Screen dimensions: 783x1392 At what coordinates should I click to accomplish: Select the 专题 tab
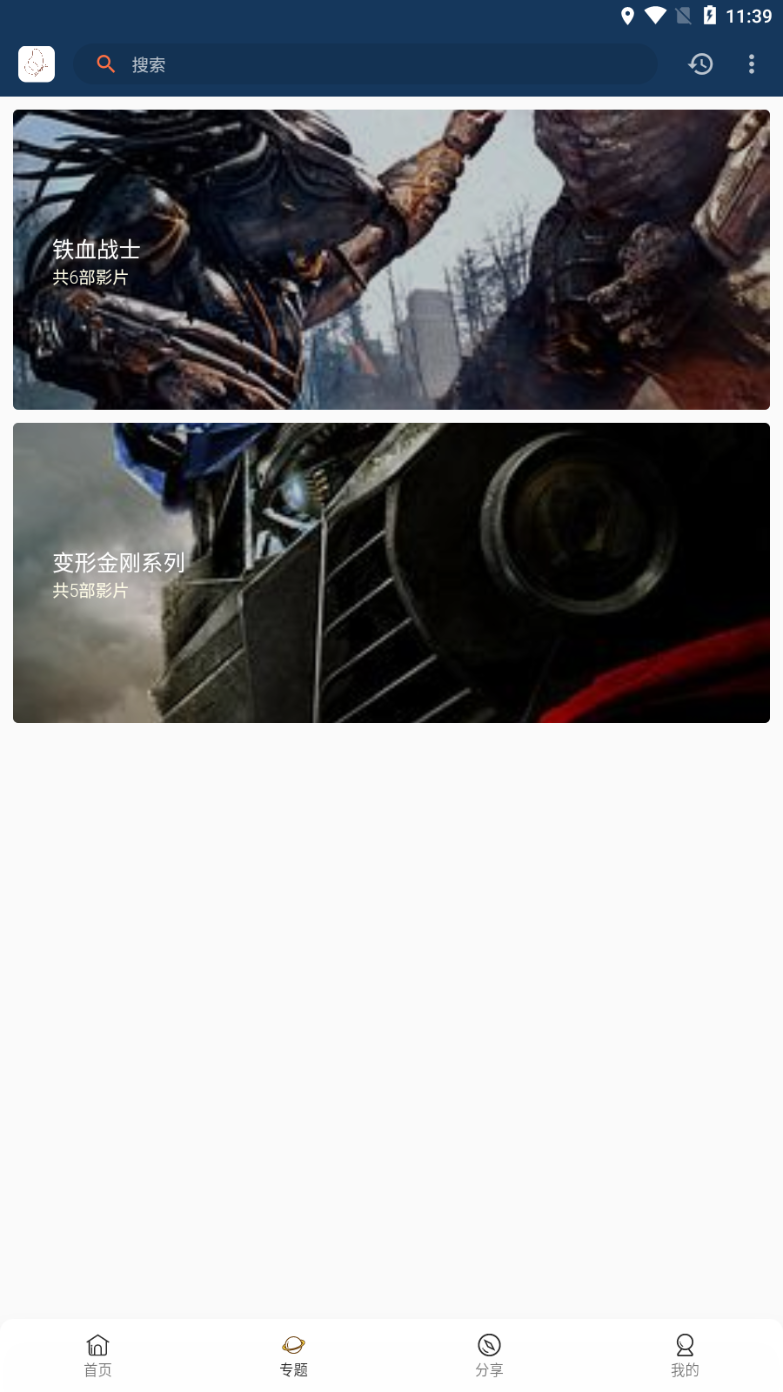pos(293,1355)
